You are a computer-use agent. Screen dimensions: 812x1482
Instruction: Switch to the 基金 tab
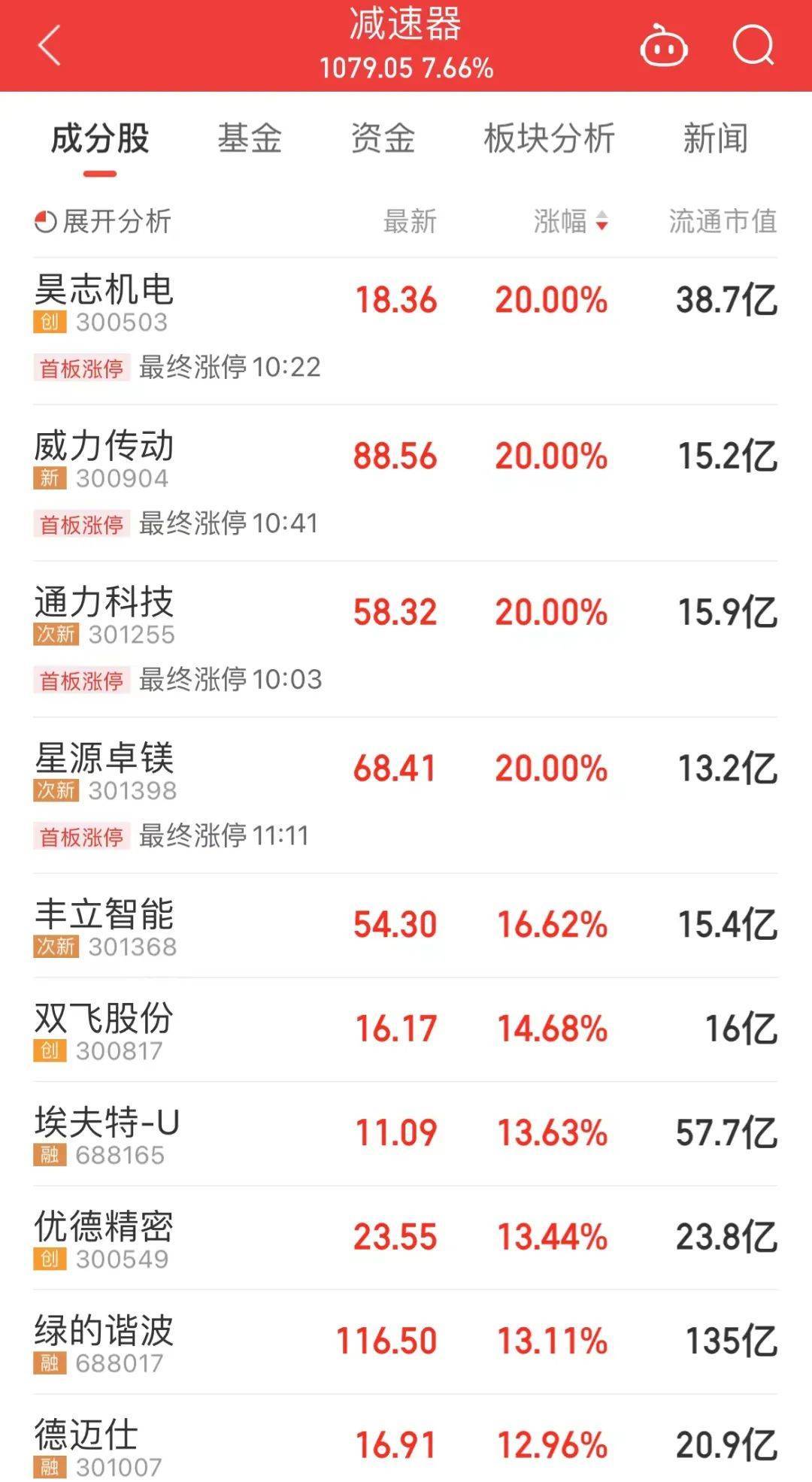(250, 139)
